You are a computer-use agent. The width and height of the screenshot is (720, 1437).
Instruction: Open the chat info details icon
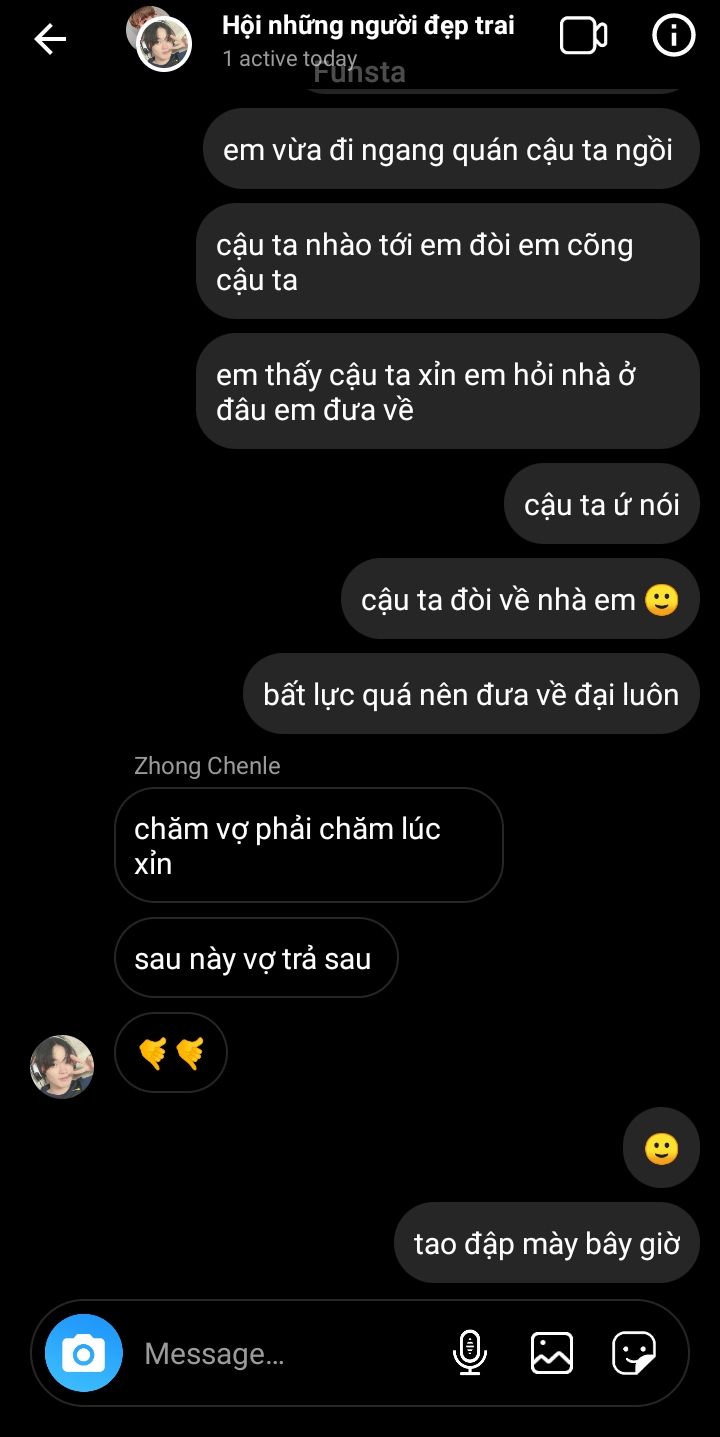click(x=673, y=36)
